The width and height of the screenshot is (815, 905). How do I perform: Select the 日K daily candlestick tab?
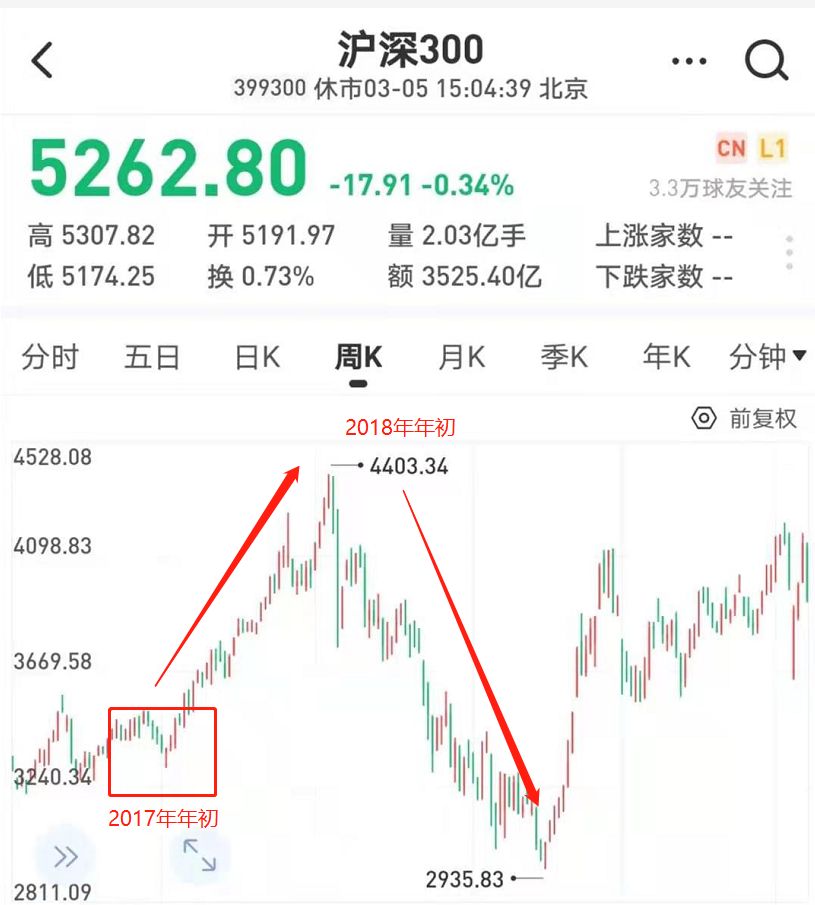coord(256,357)
